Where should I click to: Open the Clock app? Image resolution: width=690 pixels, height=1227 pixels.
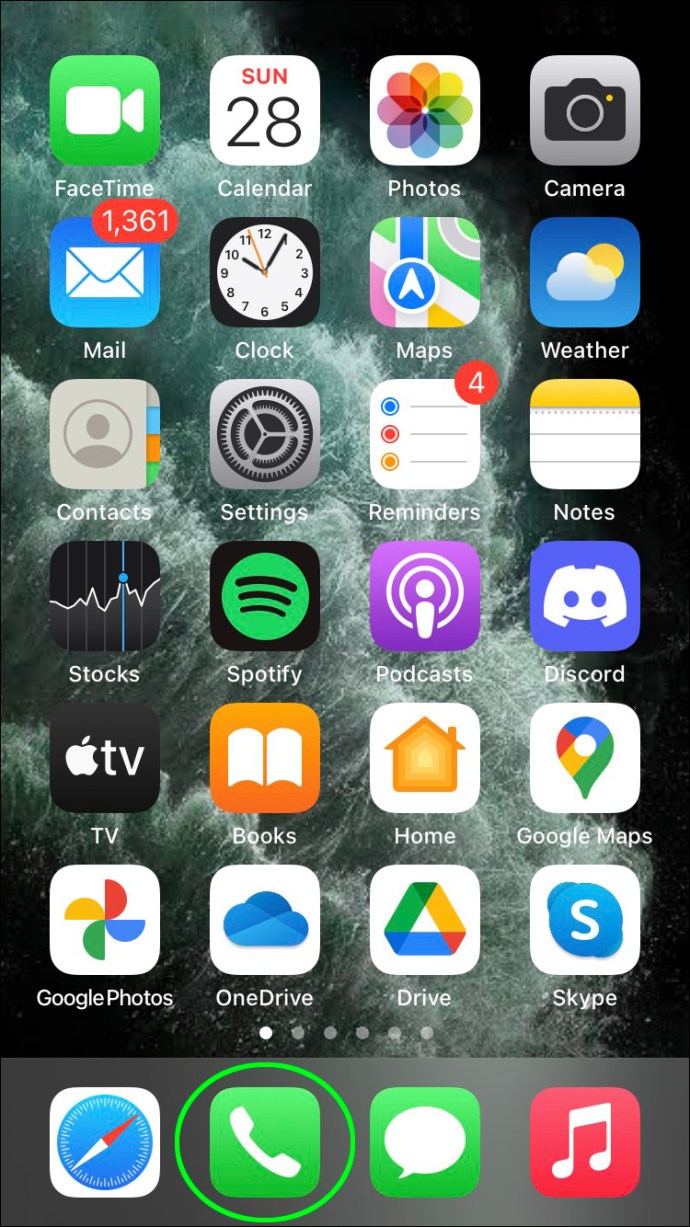tap(265, 272)
